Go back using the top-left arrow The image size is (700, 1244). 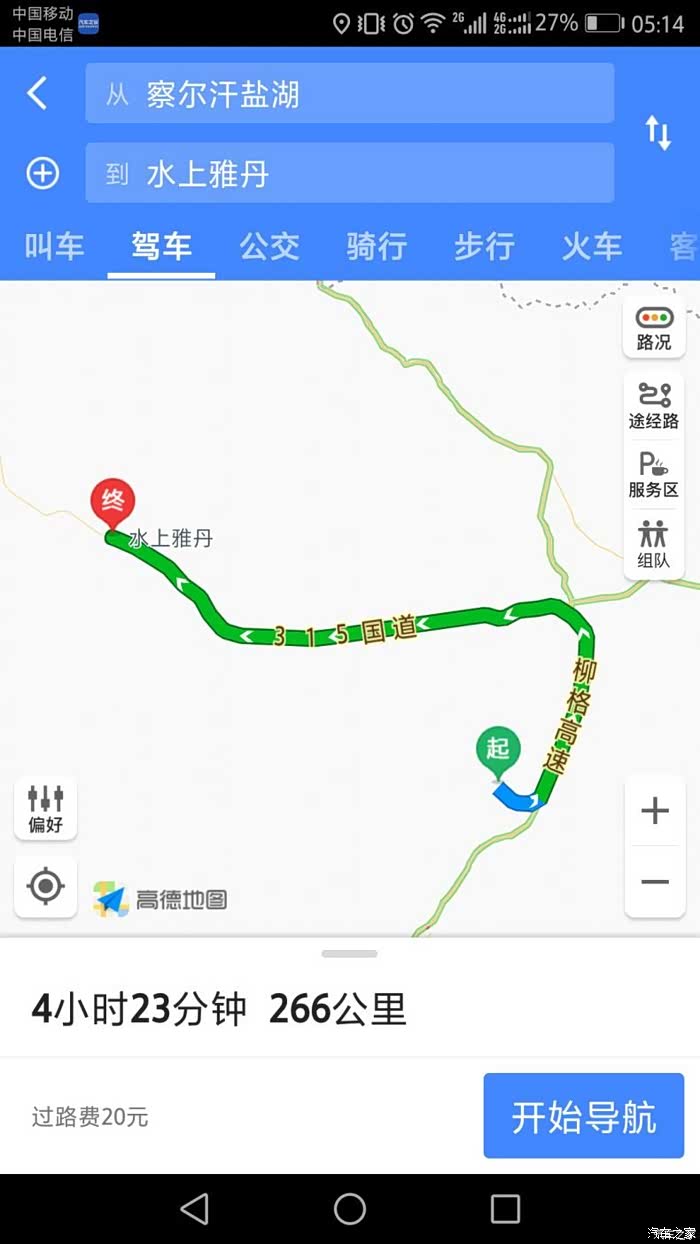[37, 94]
